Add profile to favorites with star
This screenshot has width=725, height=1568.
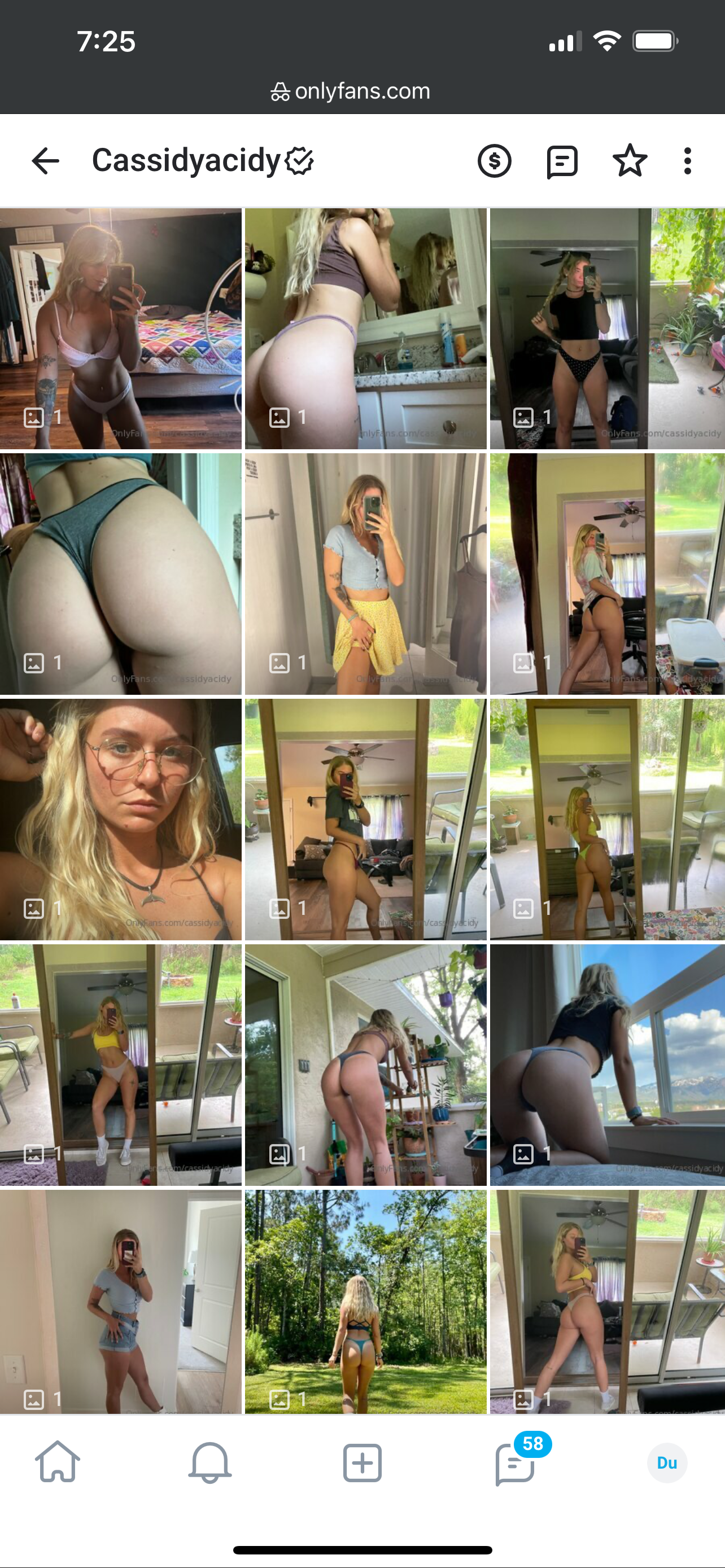[x=630, y=161]
